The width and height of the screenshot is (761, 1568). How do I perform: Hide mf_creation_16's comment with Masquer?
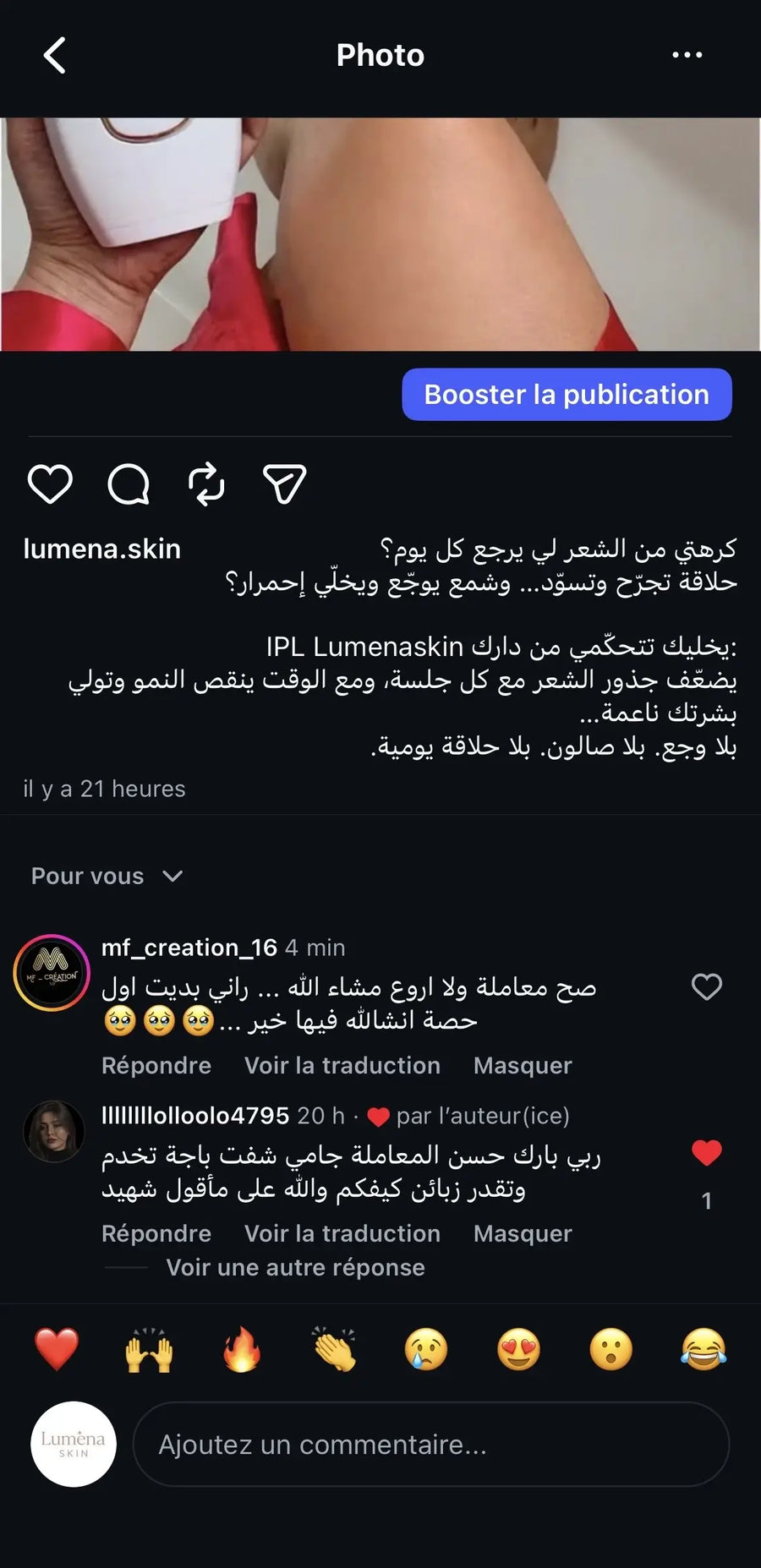coord(523,1065)
